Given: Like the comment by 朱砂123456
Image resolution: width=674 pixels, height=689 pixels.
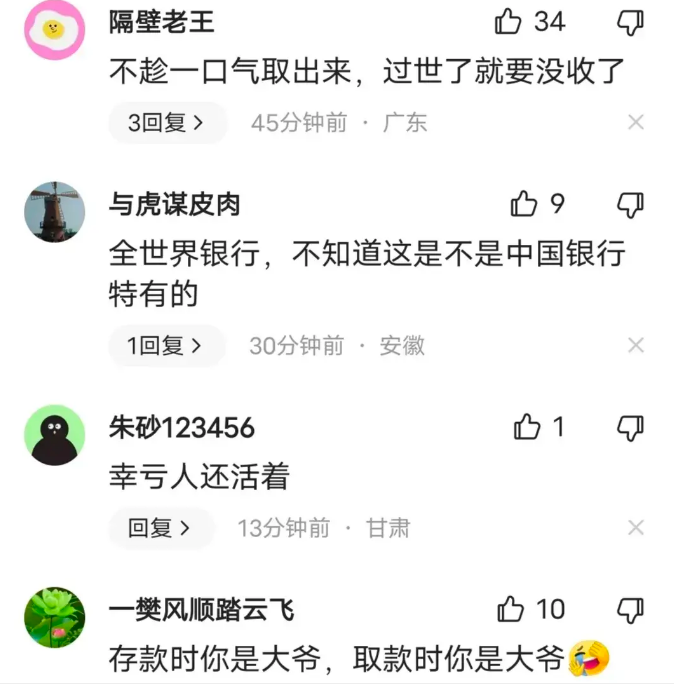Looking at the screenshot, I should 527,427.
